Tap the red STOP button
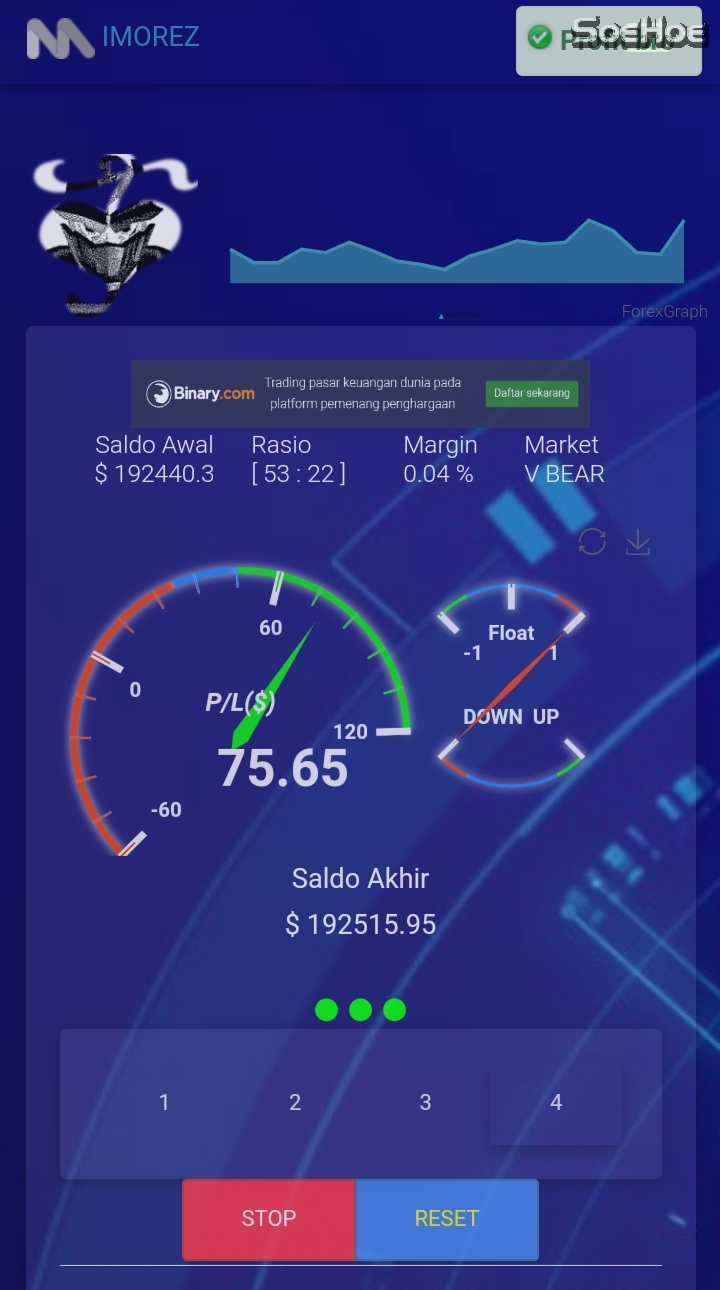Screen dimensions: 720x1290 (x=269, y=1218)
